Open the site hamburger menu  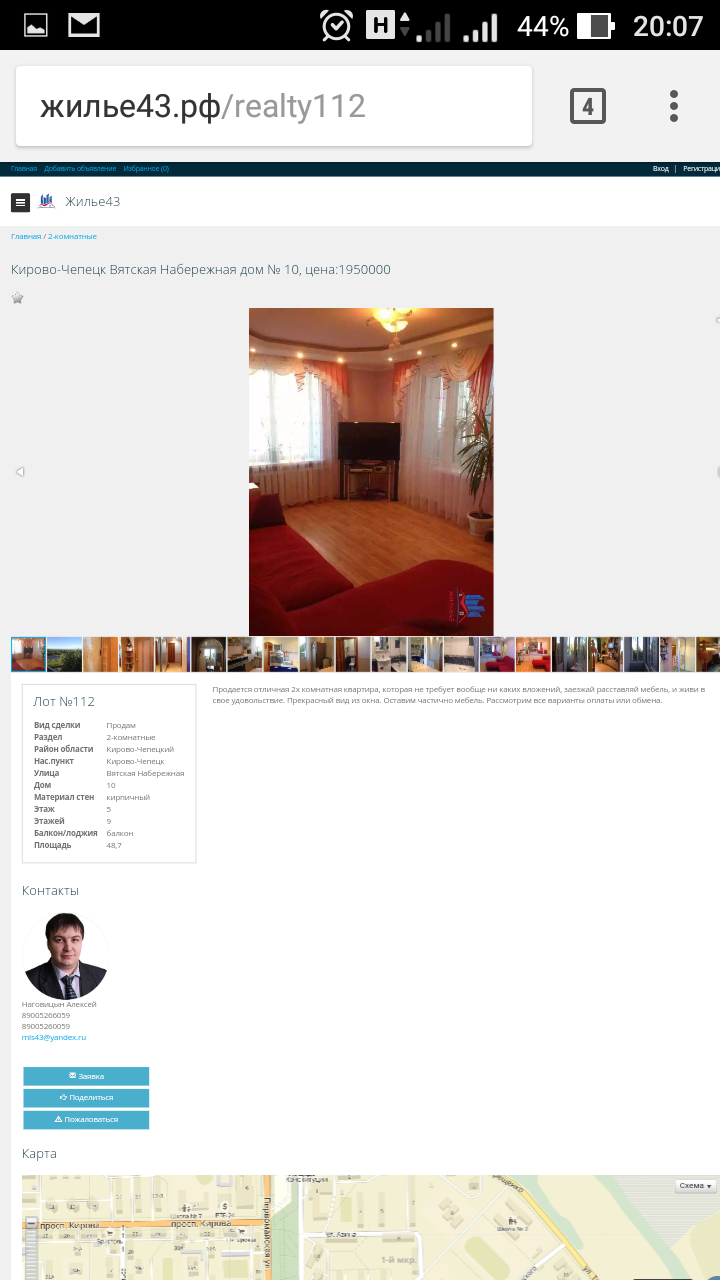20,203
